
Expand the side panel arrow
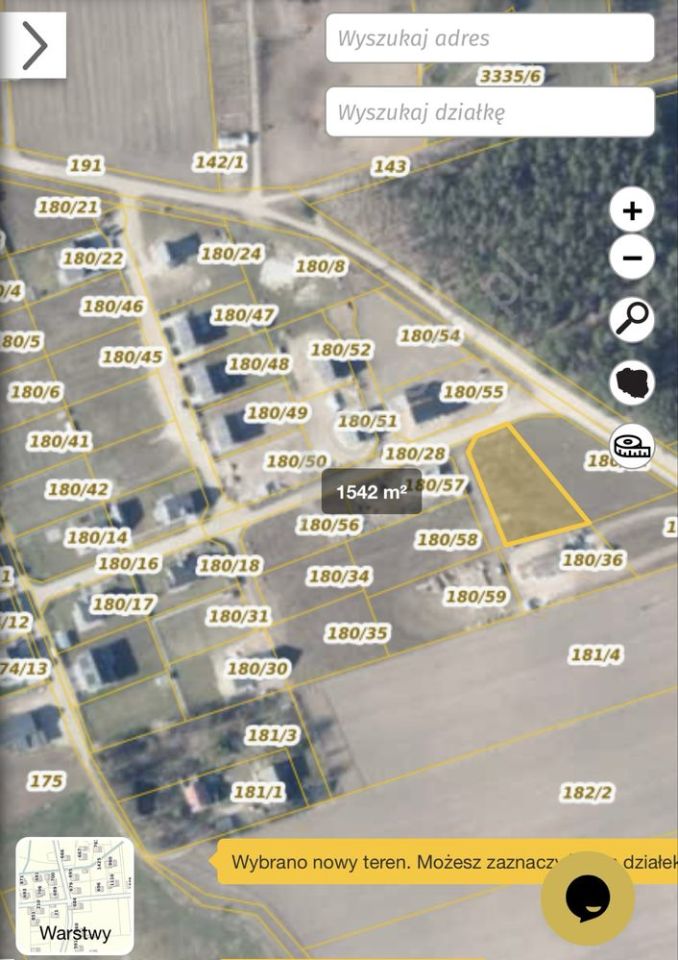[34, 46]
